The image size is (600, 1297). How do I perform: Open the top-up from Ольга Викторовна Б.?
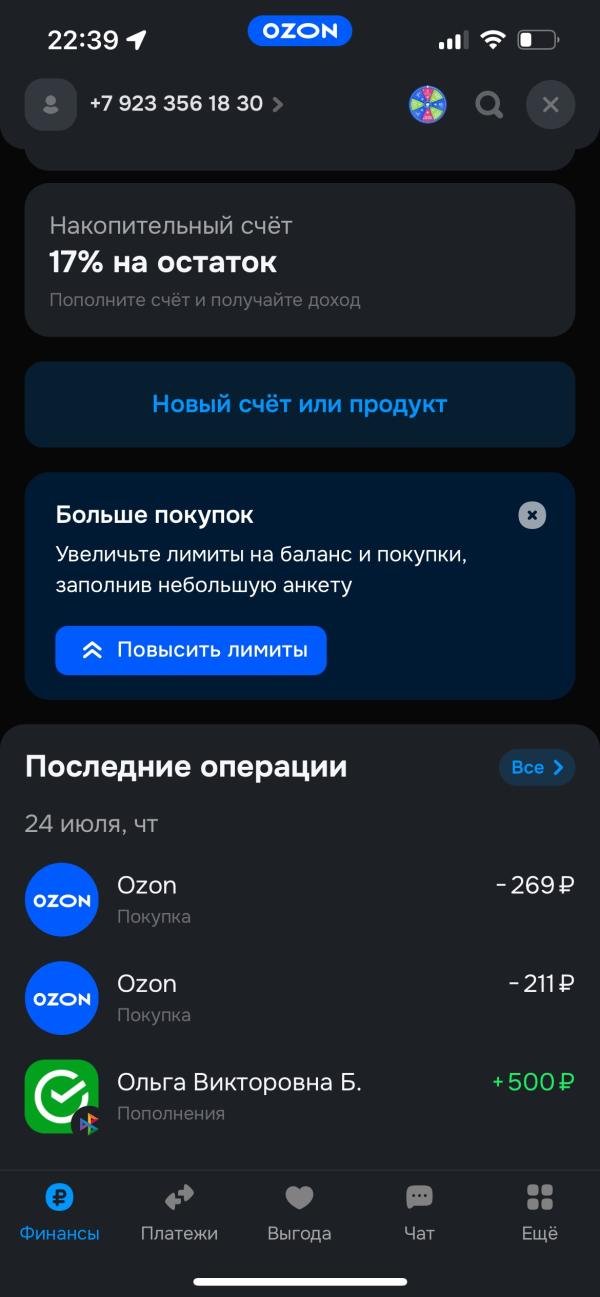coord(300,1096)
